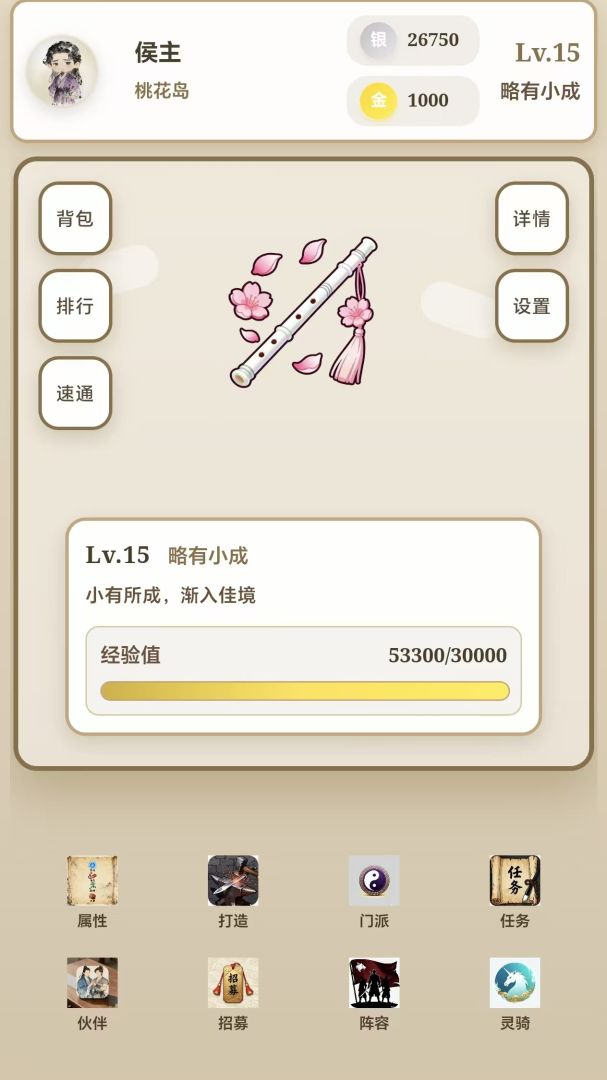The image size is (607, 1080).
Task: Go to 招募 recruitment
Action: 234,993
